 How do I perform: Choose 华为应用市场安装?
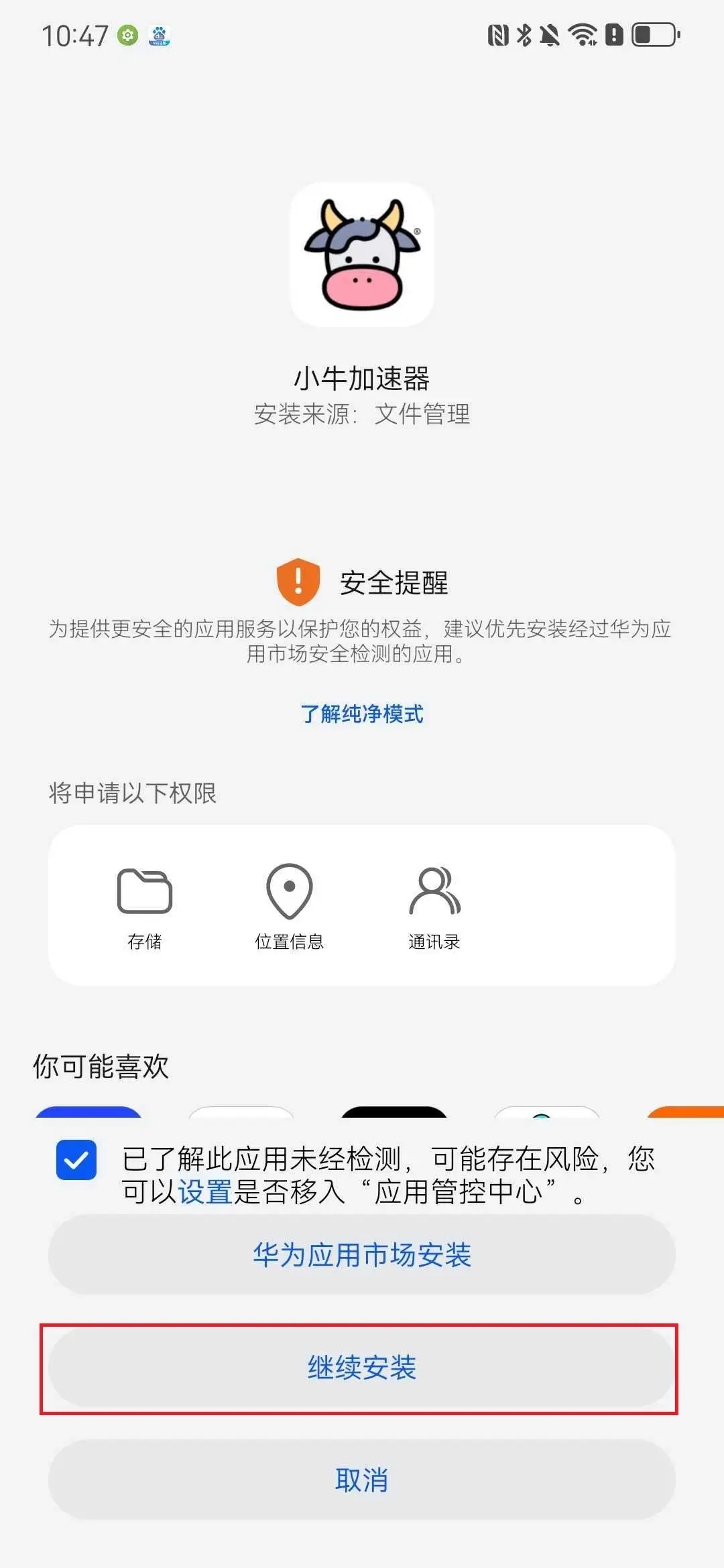coord(362,1254)
